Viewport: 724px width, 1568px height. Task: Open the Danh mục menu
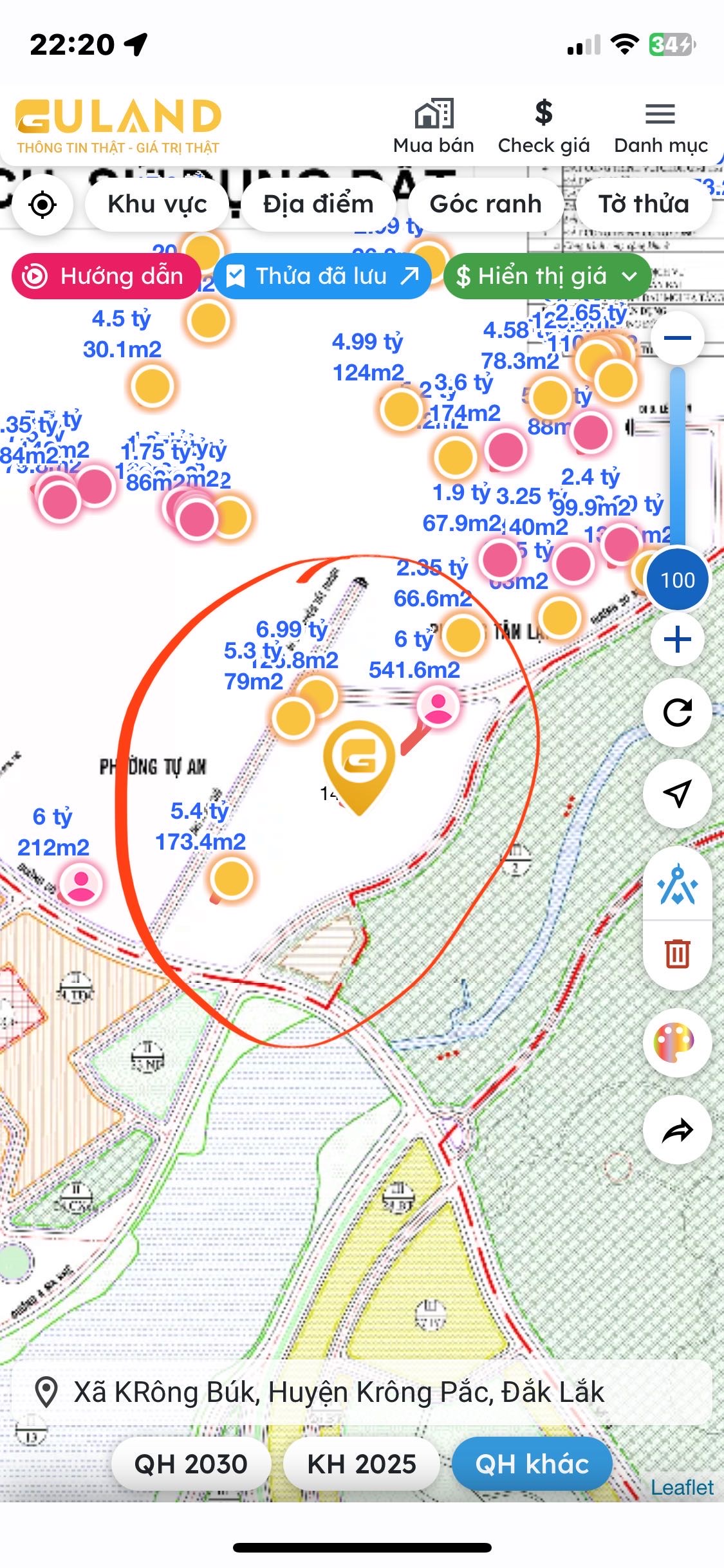[x=660, y=127]
